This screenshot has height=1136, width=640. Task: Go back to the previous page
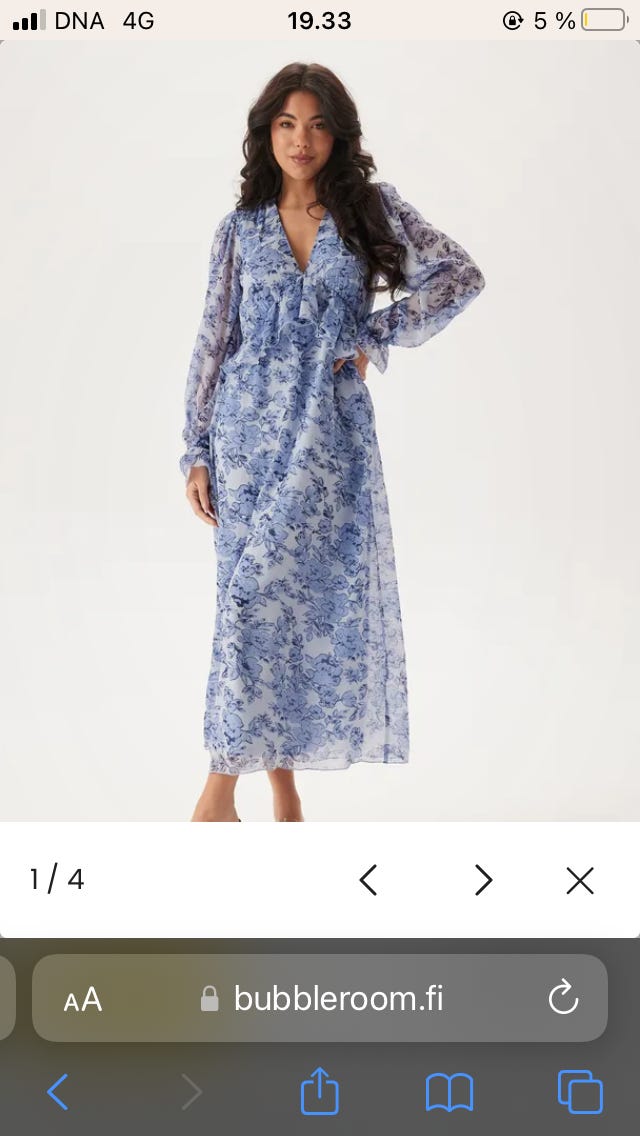pos(58,1092)
